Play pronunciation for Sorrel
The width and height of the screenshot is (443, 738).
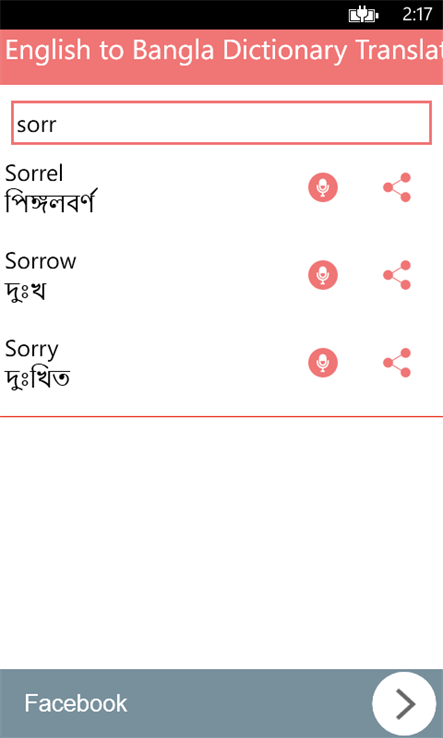pos(323,187)
